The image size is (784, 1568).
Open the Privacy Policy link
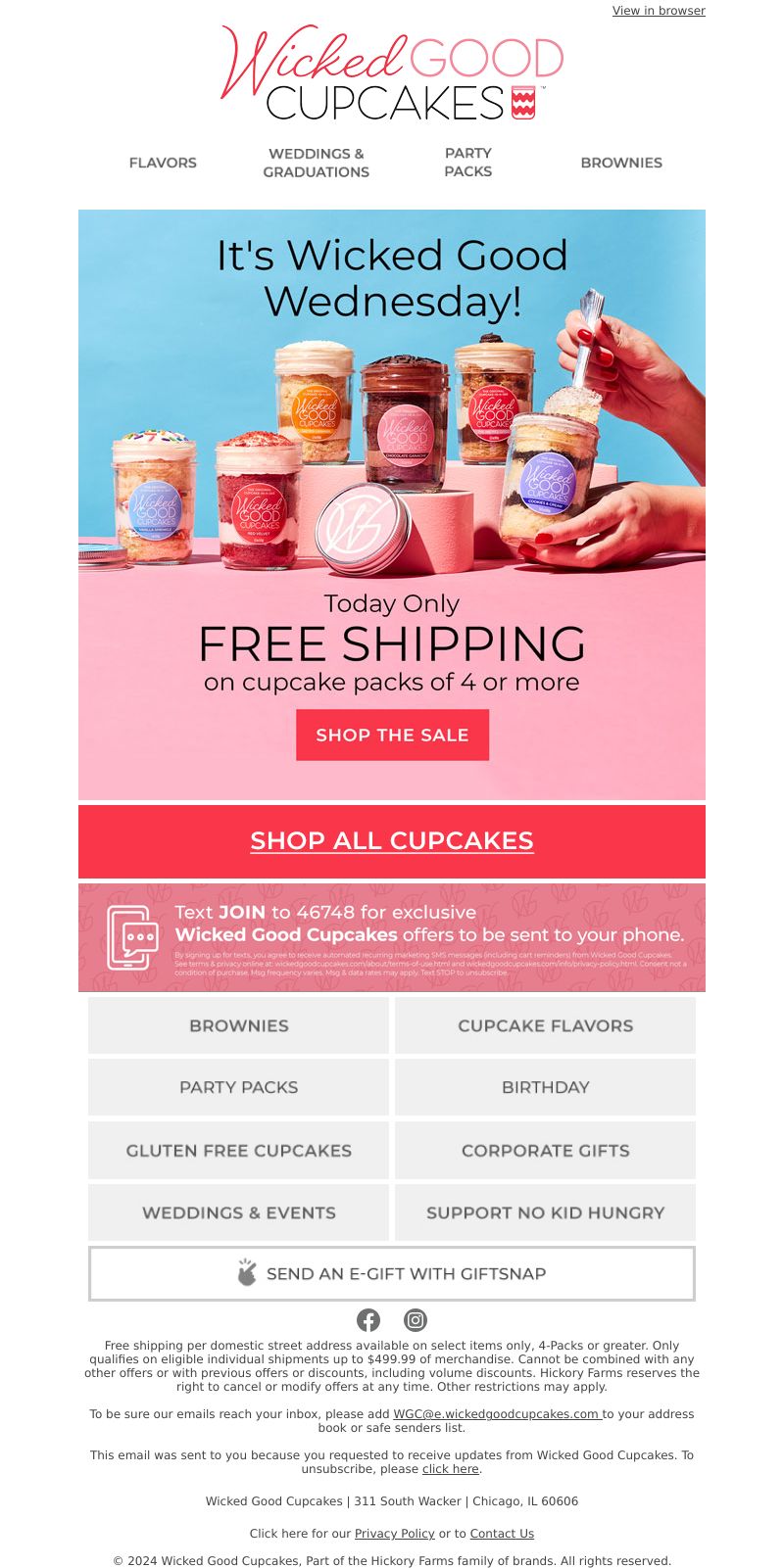click(x=394, y=1534)
